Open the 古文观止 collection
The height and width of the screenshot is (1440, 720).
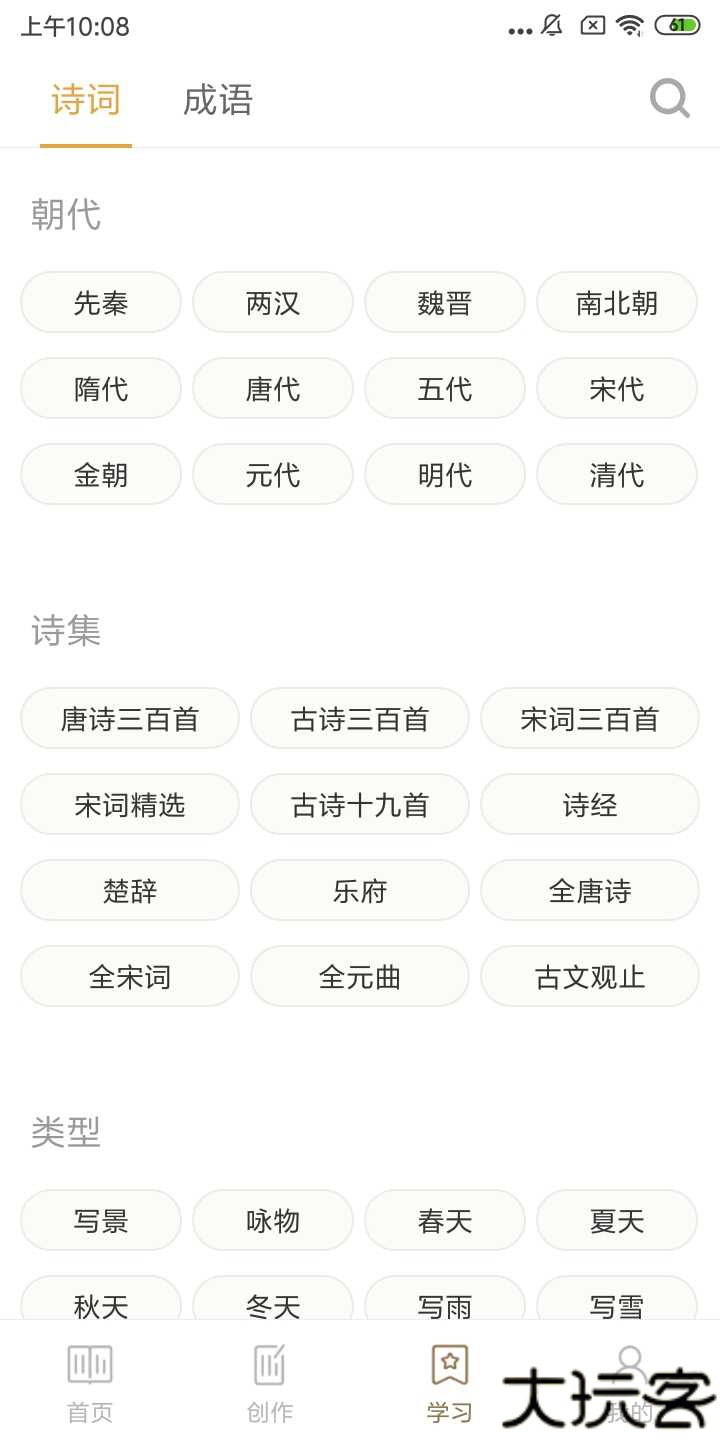coord(590,977)
